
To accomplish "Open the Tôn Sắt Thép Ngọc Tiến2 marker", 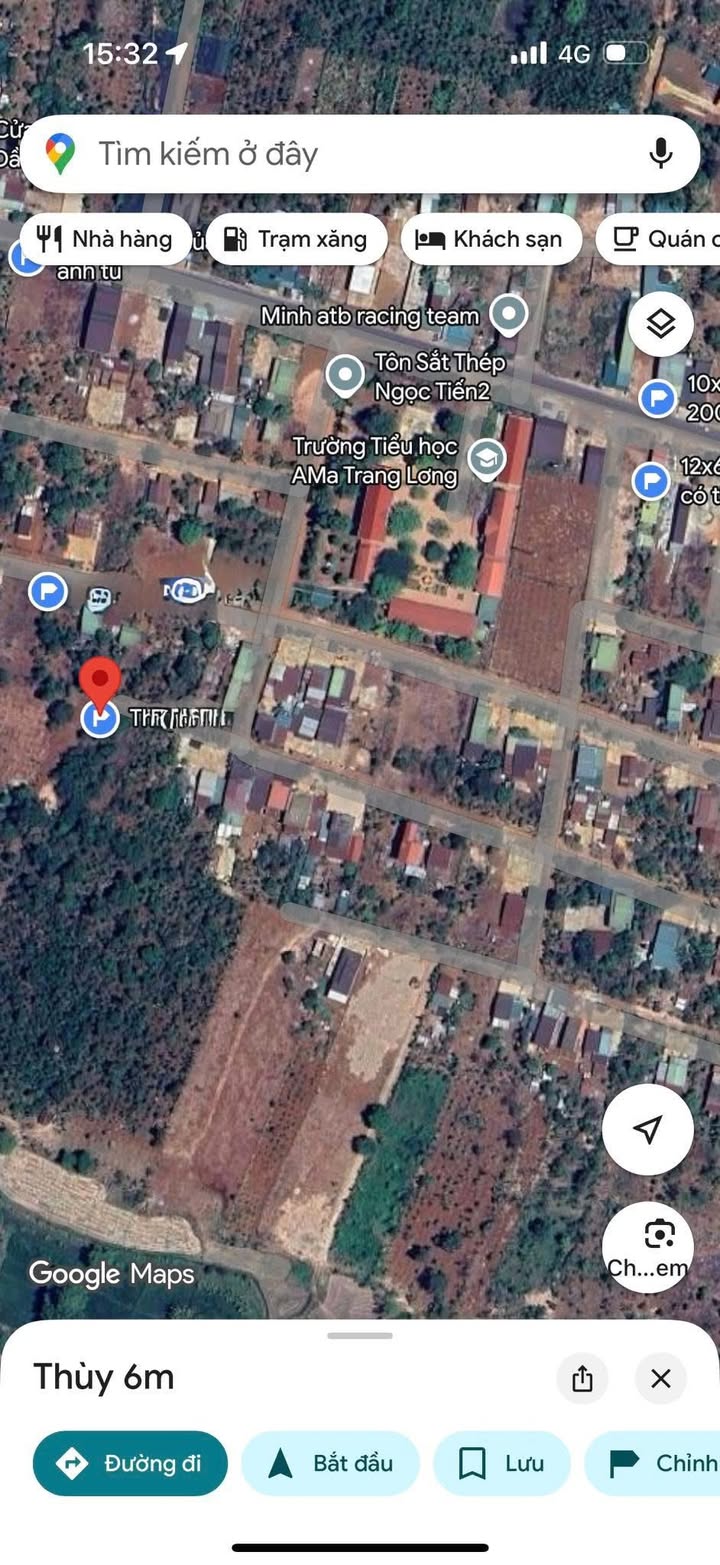I will (345, 375).
